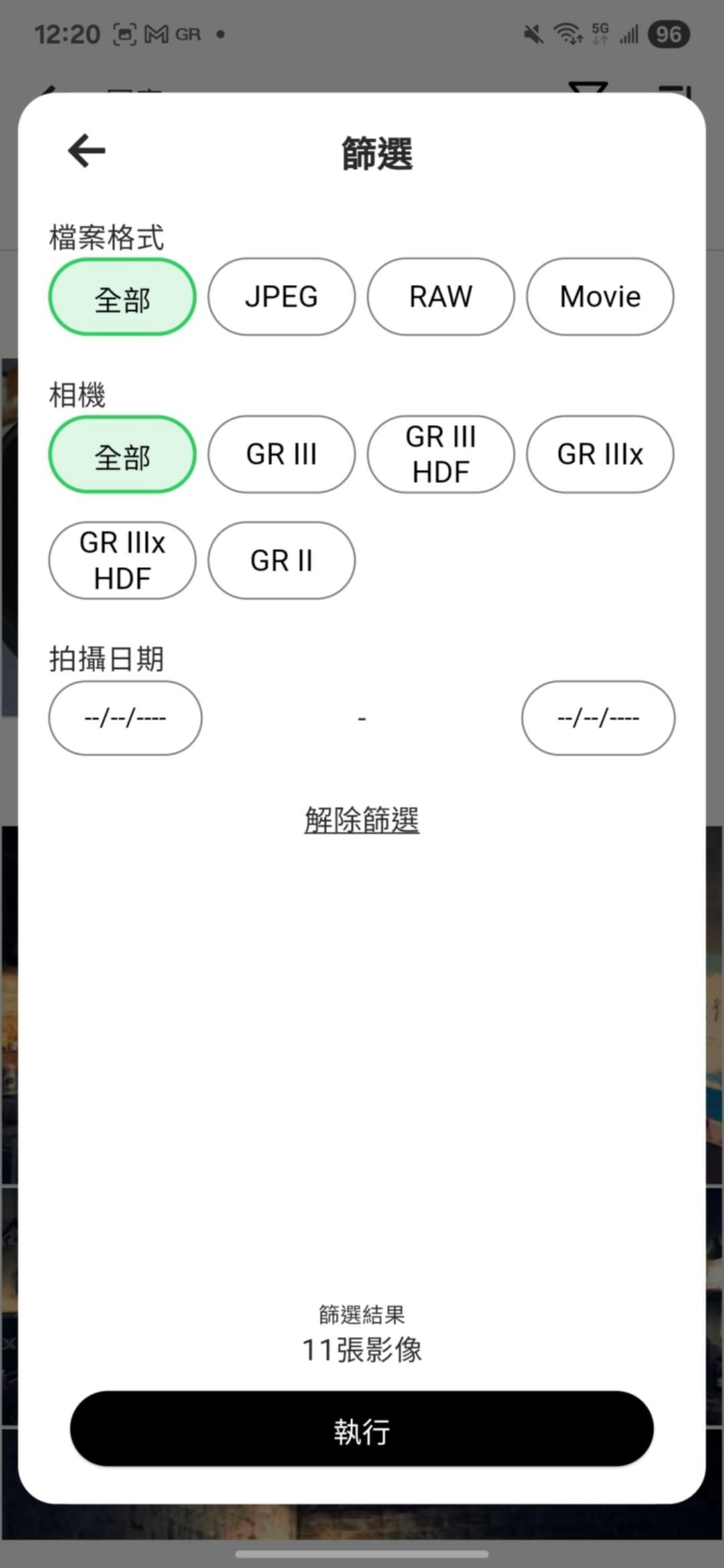
Task: Tap the 解除篩選 link
Action: (362, 820)
